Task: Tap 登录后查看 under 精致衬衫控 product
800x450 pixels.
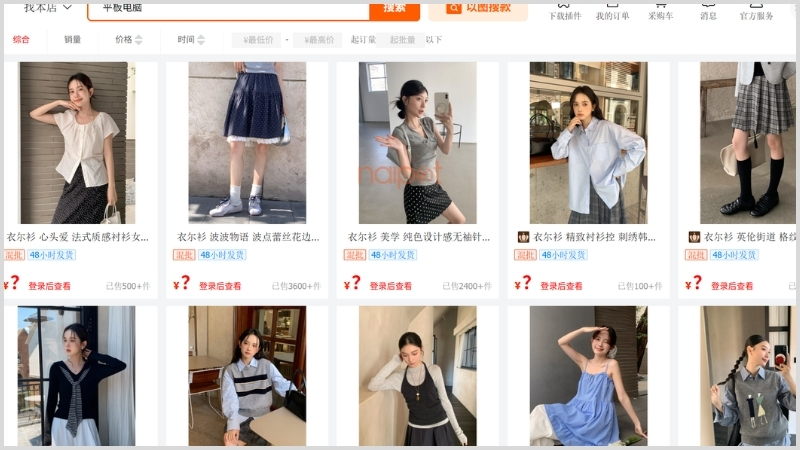Action: pyautogui.click(x=561, y=286)
